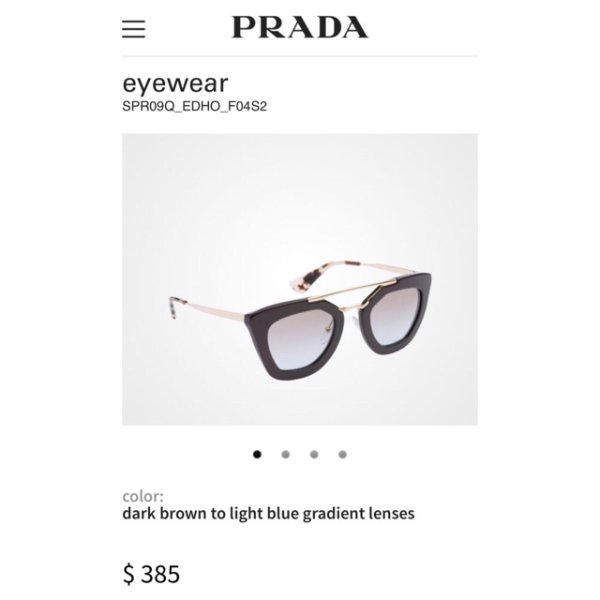Select the third image indicator dot

tap(314, 454)
